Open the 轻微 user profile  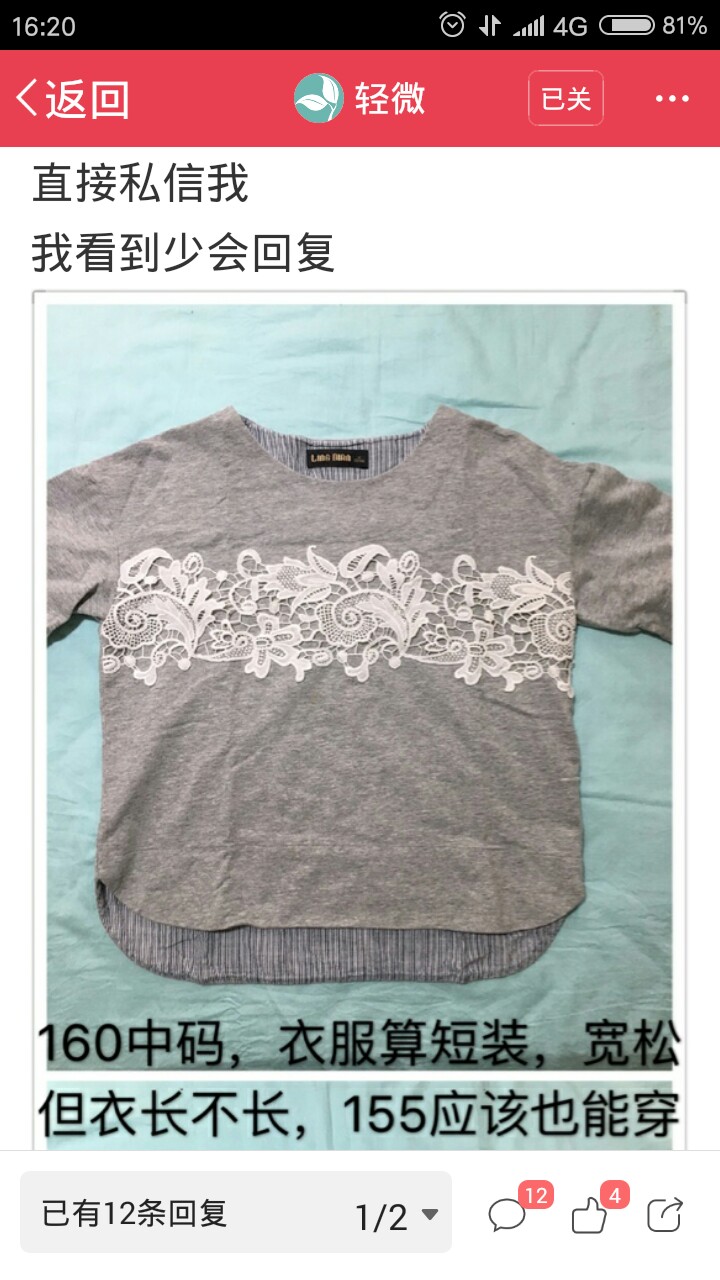360,98
